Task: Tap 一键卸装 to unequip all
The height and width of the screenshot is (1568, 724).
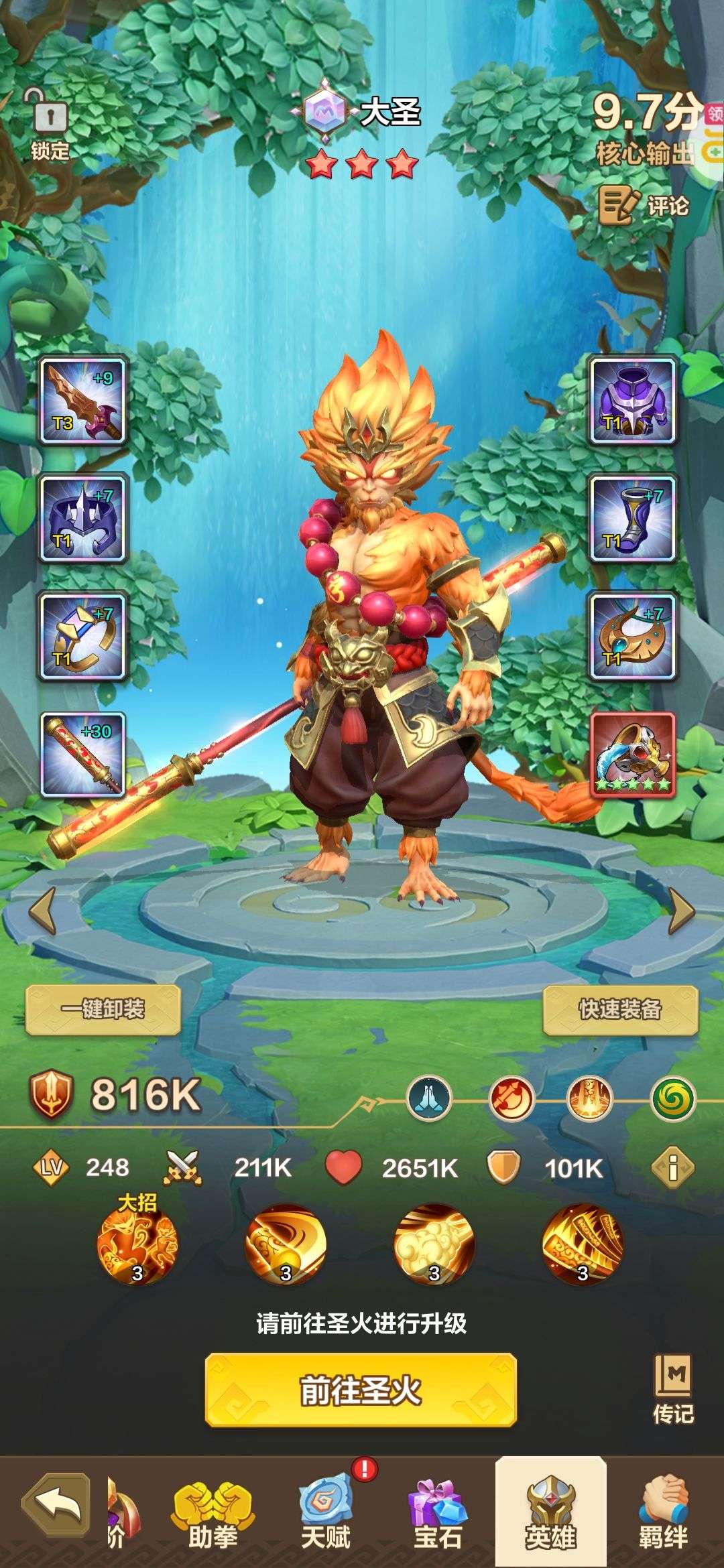Action: click(x=103, y=1009)
